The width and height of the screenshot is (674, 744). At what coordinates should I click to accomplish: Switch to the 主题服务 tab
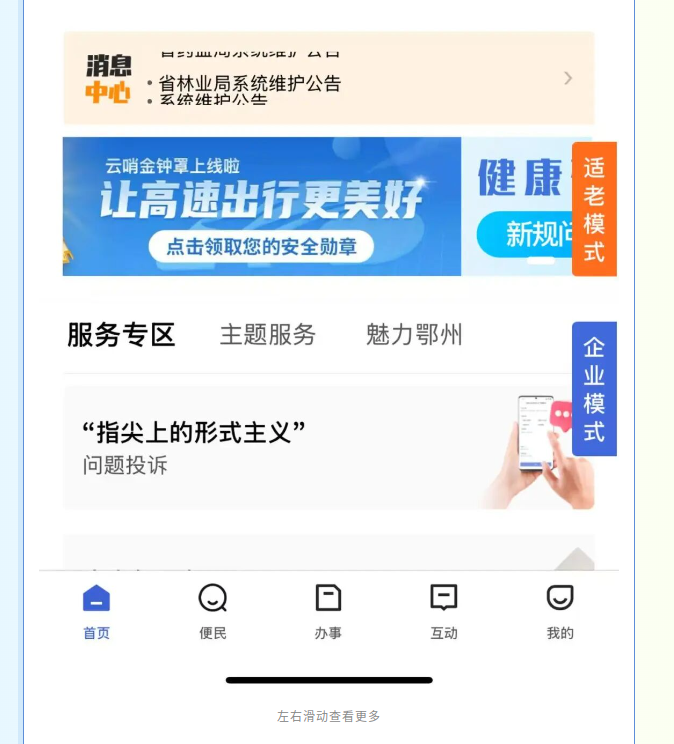pos(267,335)
